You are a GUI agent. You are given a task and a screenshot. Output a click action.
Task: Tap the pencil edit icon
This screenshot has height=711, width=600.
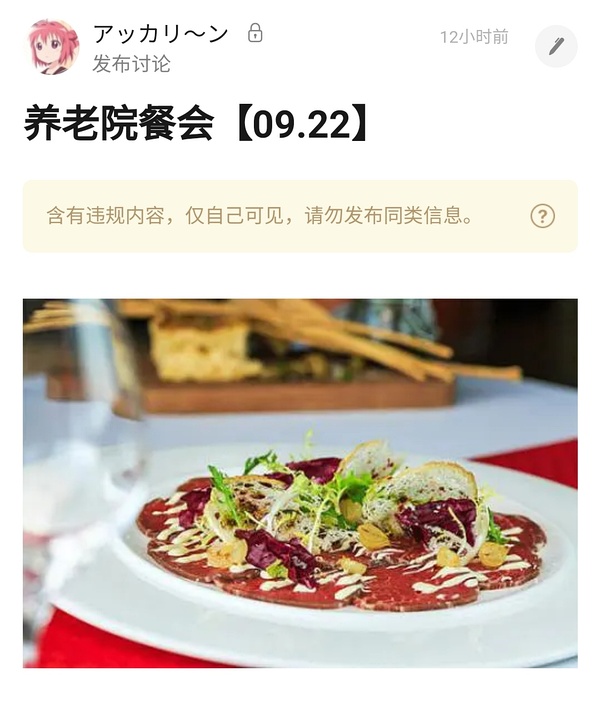coord(556,46)
